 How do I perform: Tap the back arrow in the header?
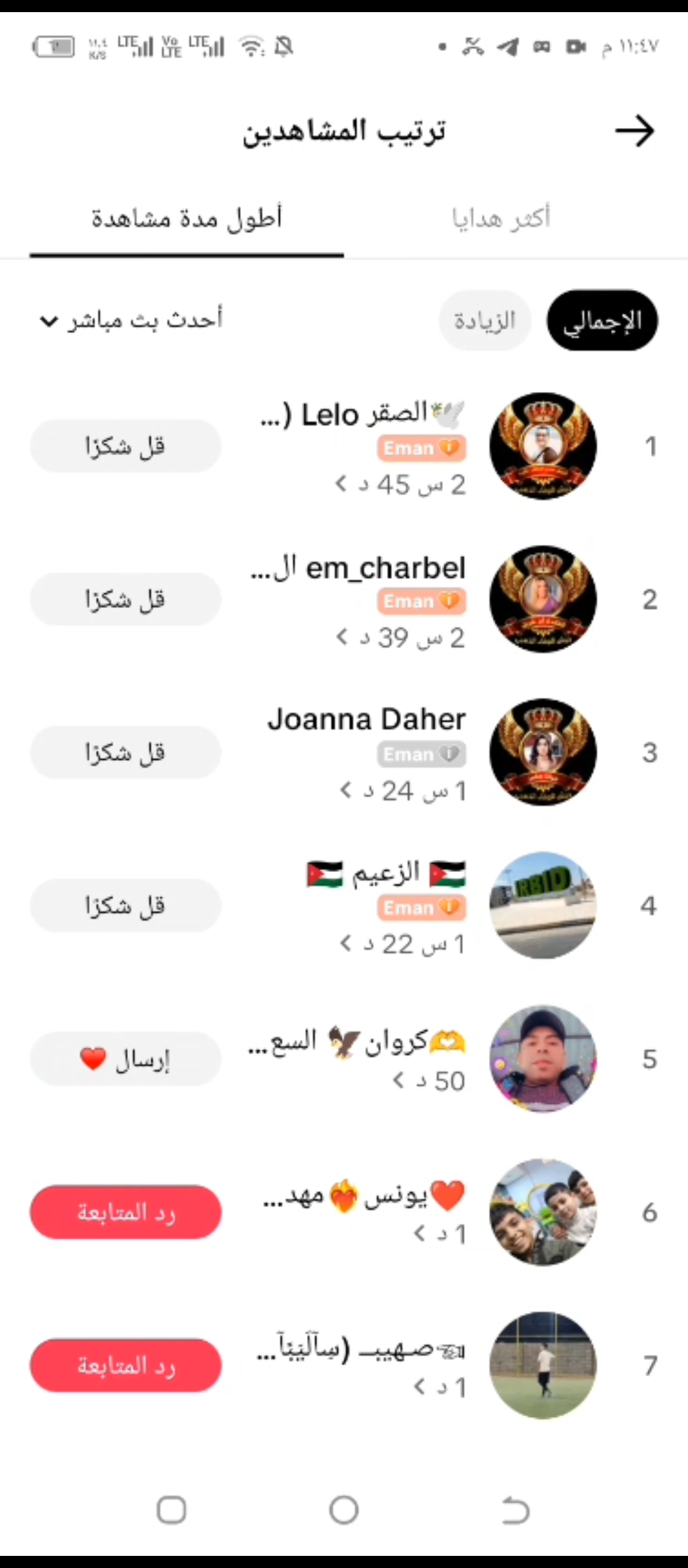[x=634, y=131]
